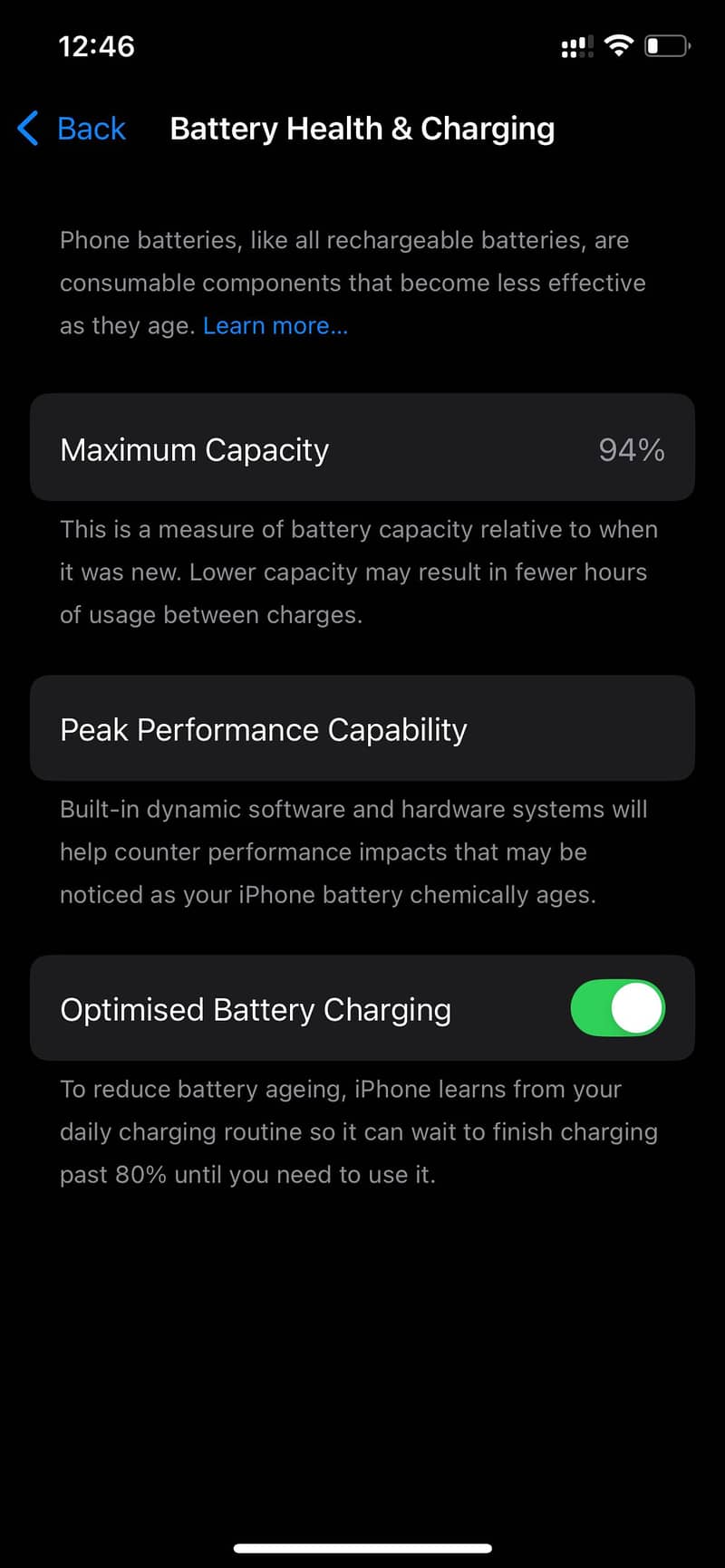Go back to previous settings screen
Image resolution: width=725 pixels, height=1568 pixels.
72,129
